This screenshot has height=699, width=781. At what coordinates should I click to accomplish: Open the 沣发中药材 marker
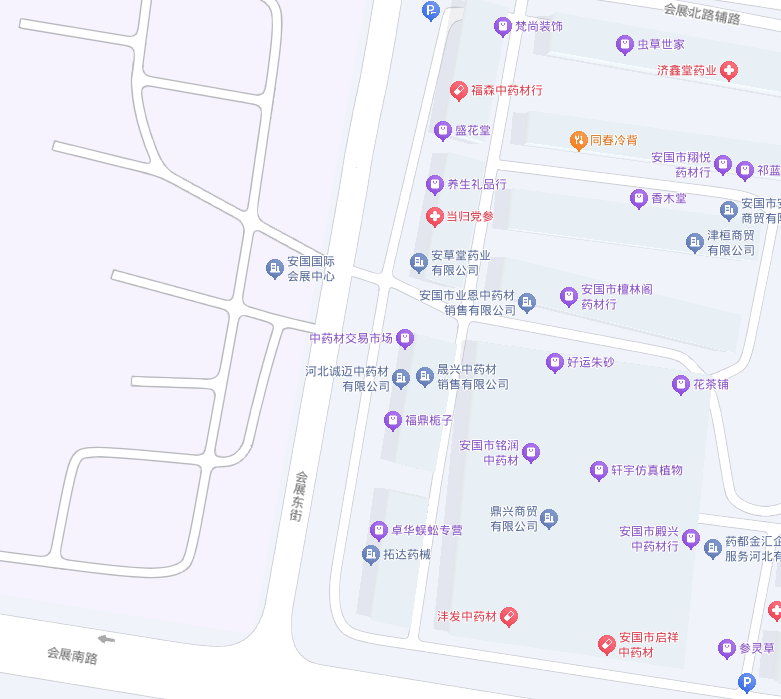(x=508, y=616)
